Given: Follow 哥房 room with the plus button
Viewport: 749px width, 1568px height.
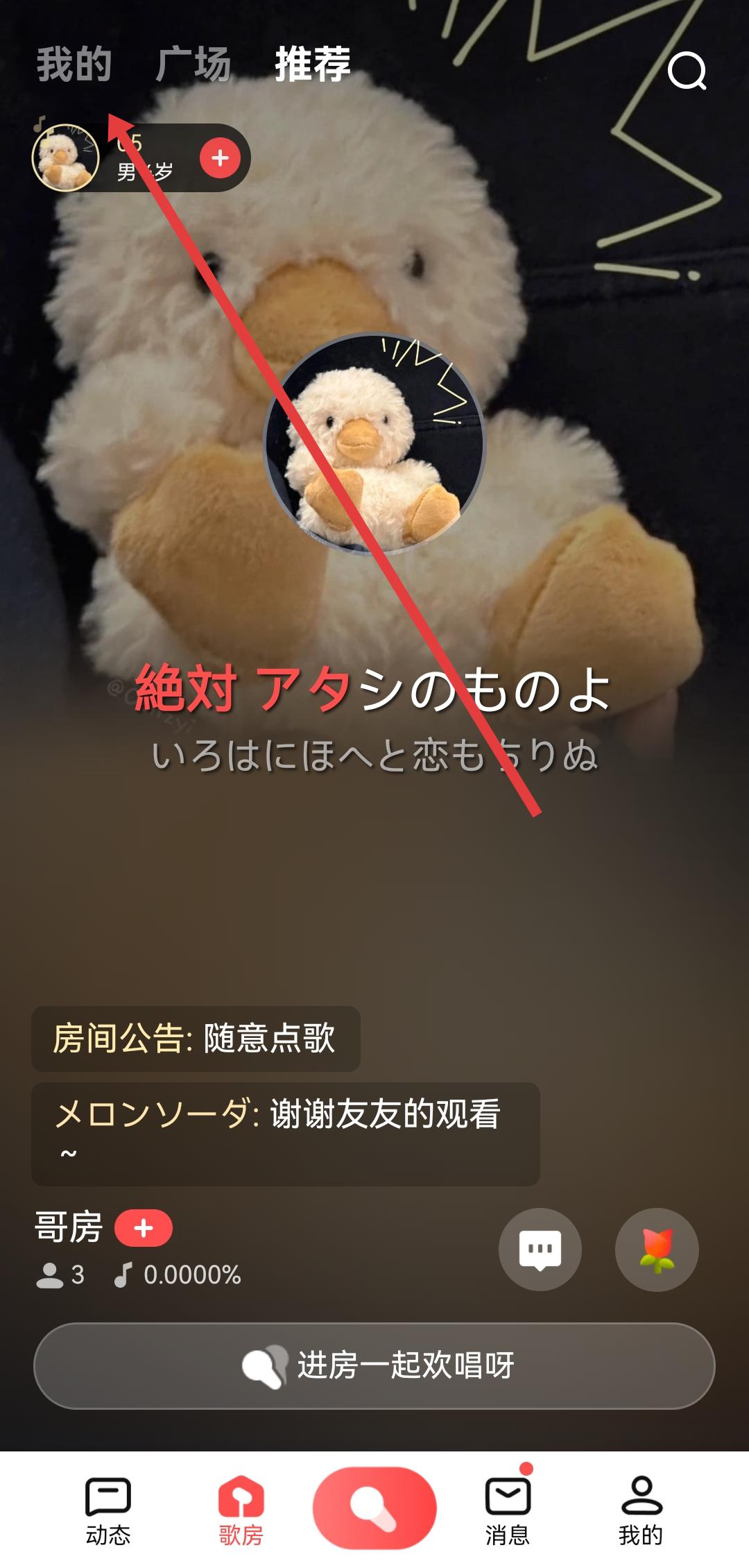Looking at the screenshot, I should point(144,1229).
